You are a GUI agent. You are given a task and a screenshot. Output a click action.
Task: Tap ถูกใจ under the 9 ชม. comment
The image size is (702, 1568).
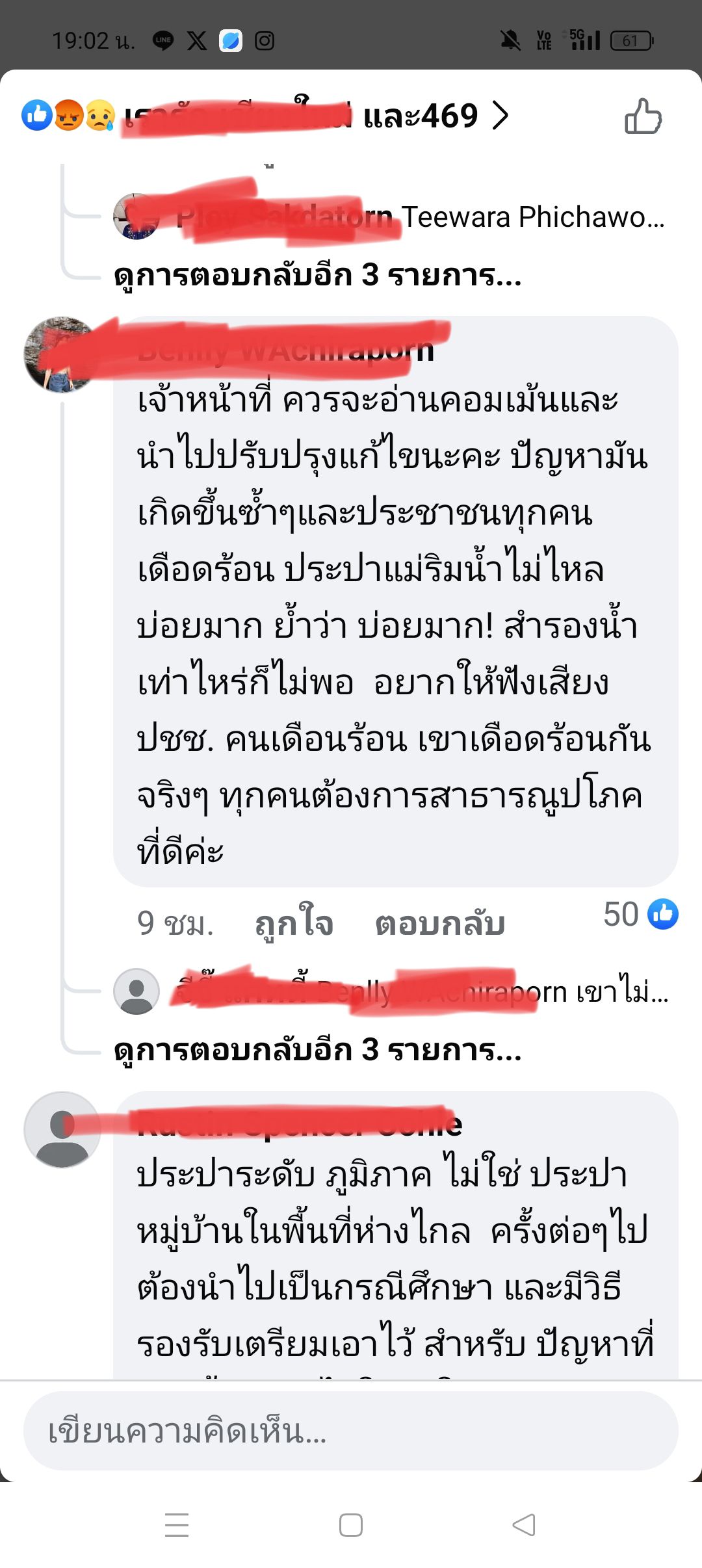pyautogui.click(x=294, y=923)
